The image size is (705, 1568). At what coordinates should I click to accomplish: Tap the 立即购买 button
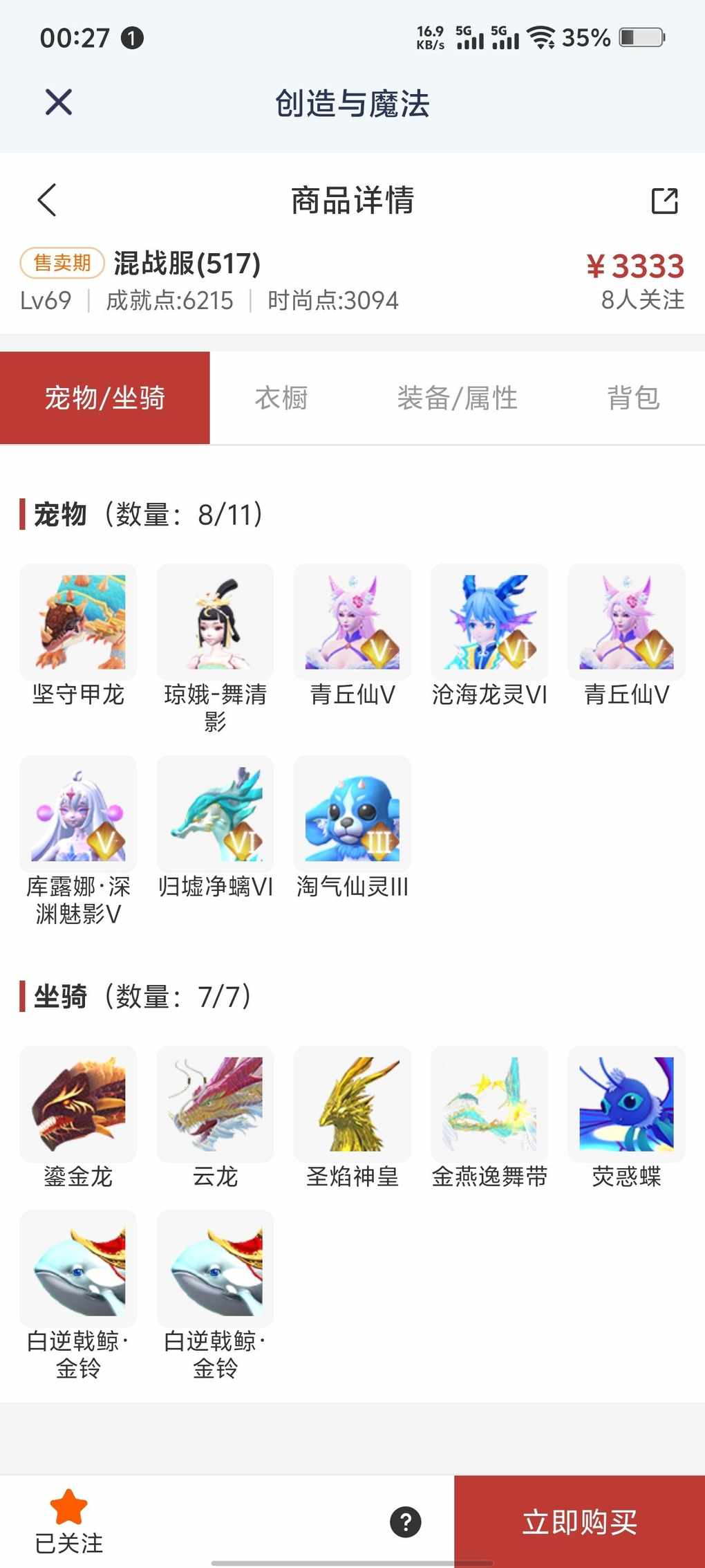point(579,1522)
